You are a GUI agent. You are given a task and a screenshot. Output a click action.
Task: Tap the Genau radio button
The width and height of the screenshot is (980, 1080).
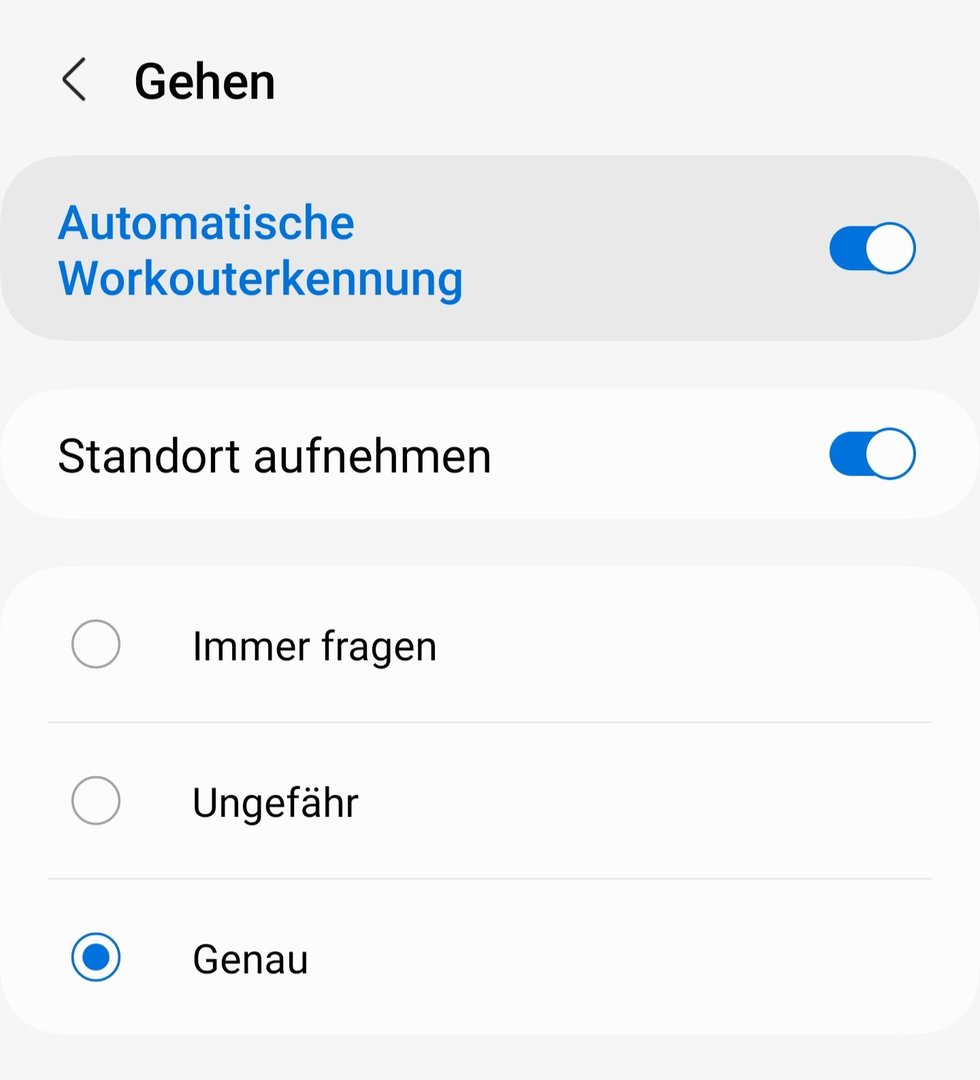(96, 958)
